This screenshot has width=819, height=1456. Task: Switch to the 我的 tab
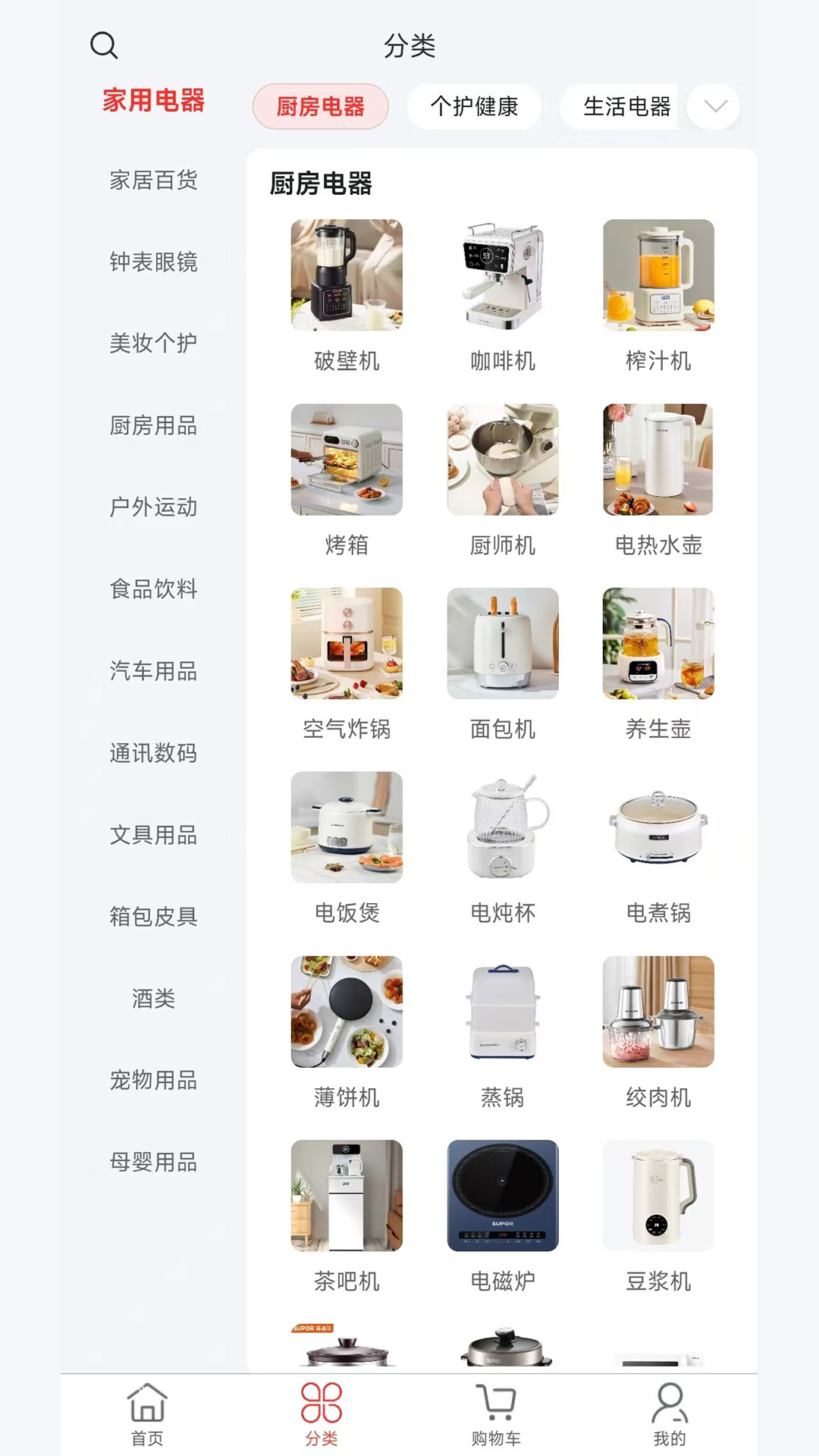(x=670, y=1414)
